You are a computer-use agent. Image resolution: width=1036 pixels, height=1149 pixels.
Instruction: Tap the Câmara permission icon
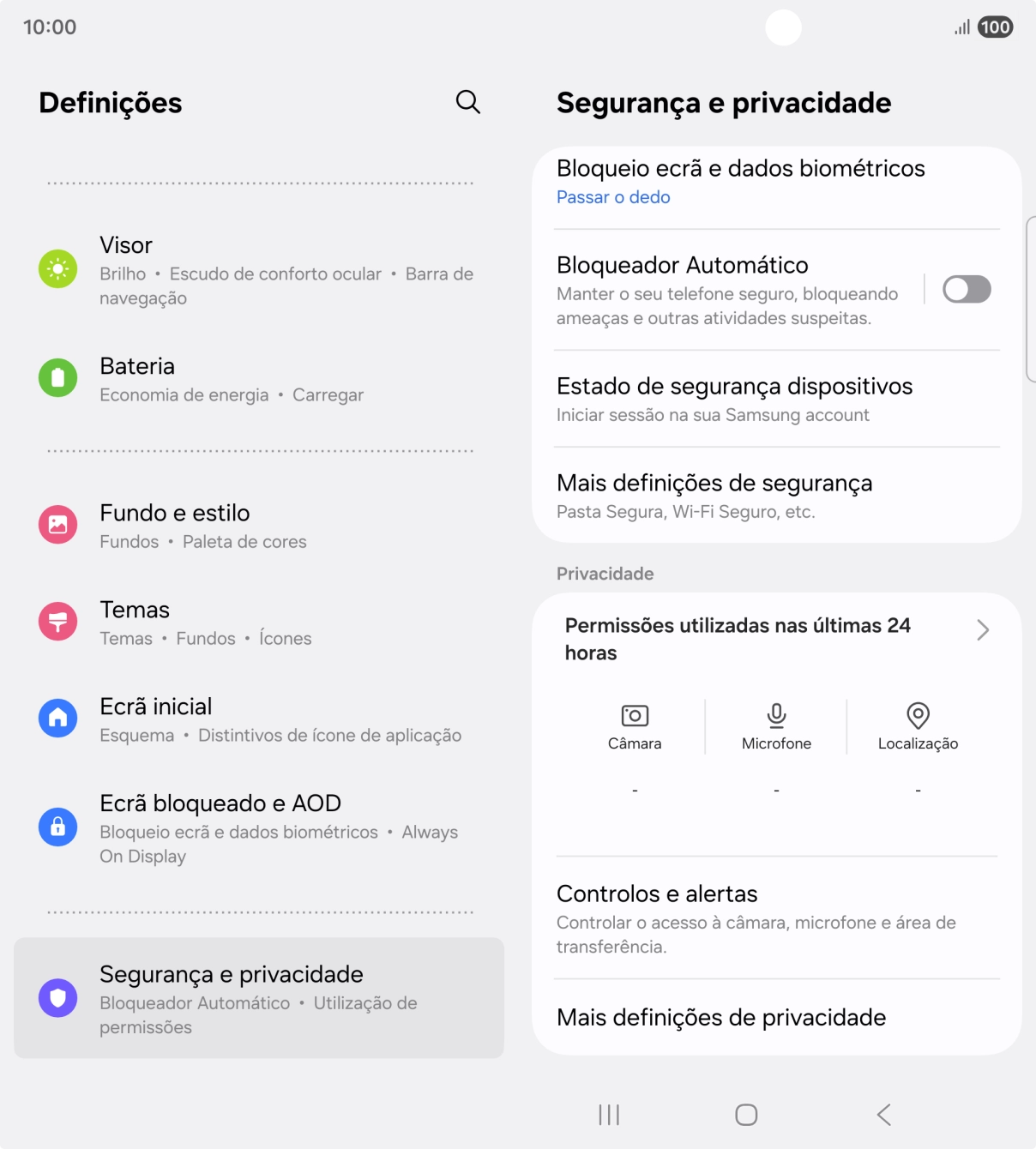635,715
